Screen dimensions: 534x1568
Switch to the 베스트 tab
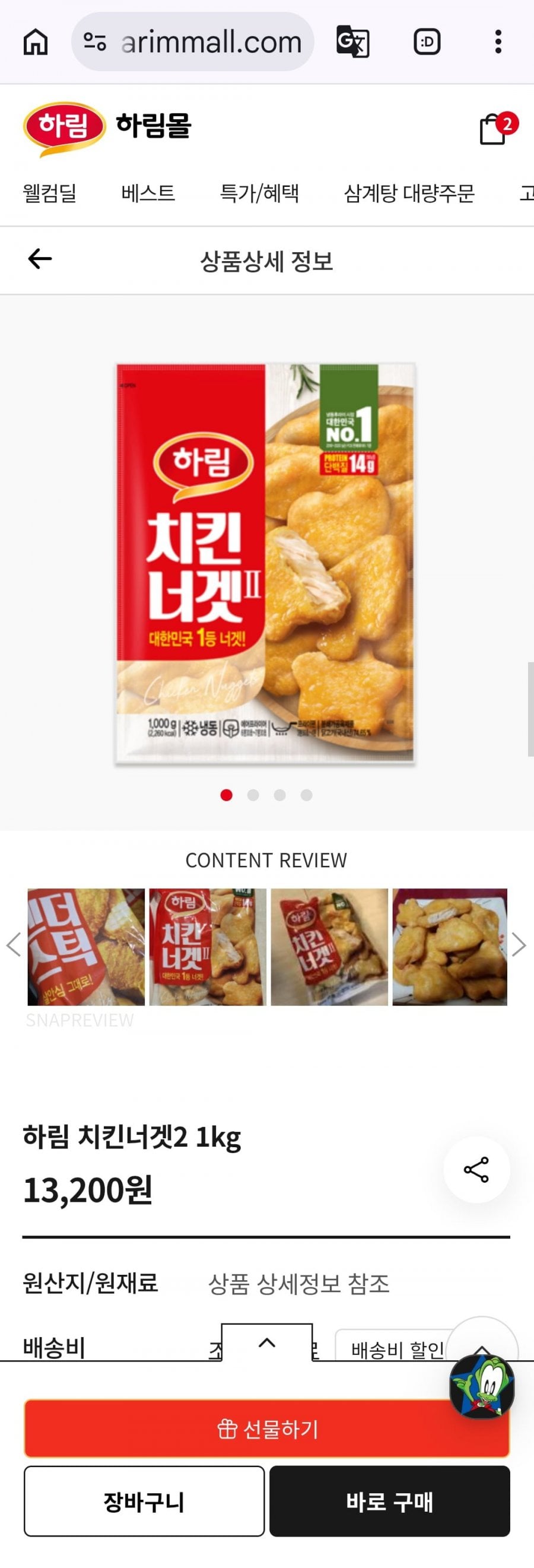pyautogui.click(x=148, y=193)
